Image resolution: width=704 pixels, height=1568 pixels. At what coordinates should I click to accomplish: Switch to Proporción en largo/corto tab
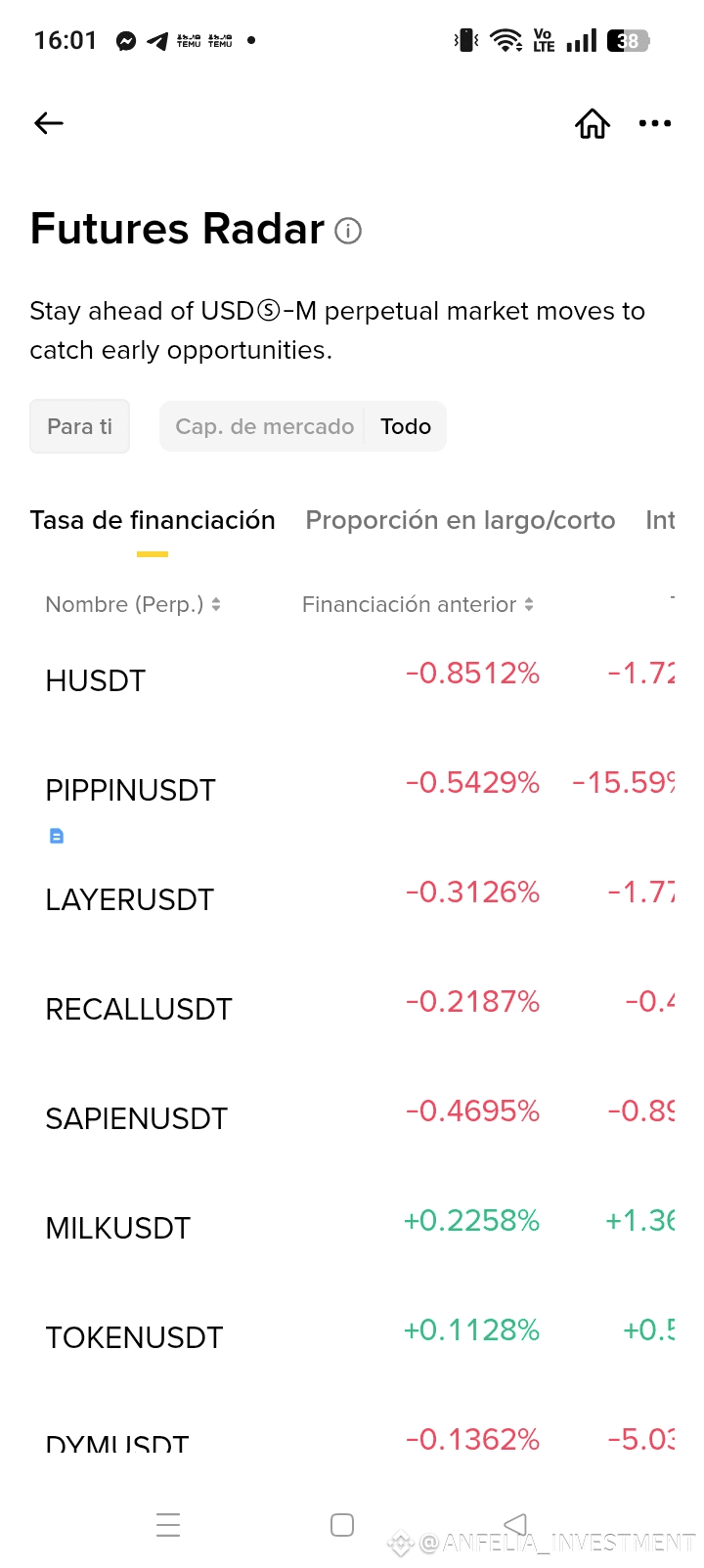[461, 520]
